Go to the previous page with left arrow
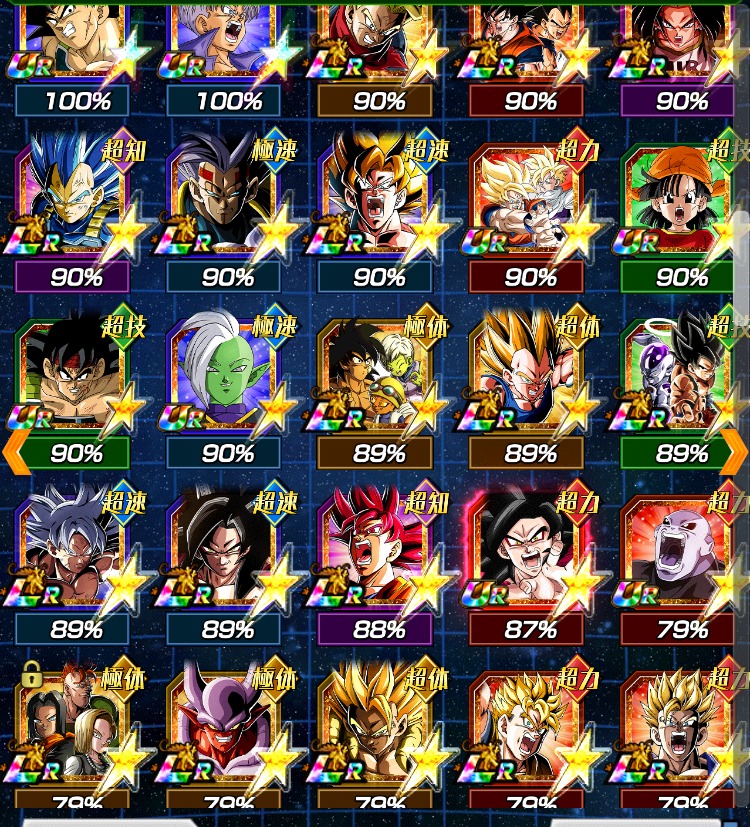The image size is (750, 827). 14,452
